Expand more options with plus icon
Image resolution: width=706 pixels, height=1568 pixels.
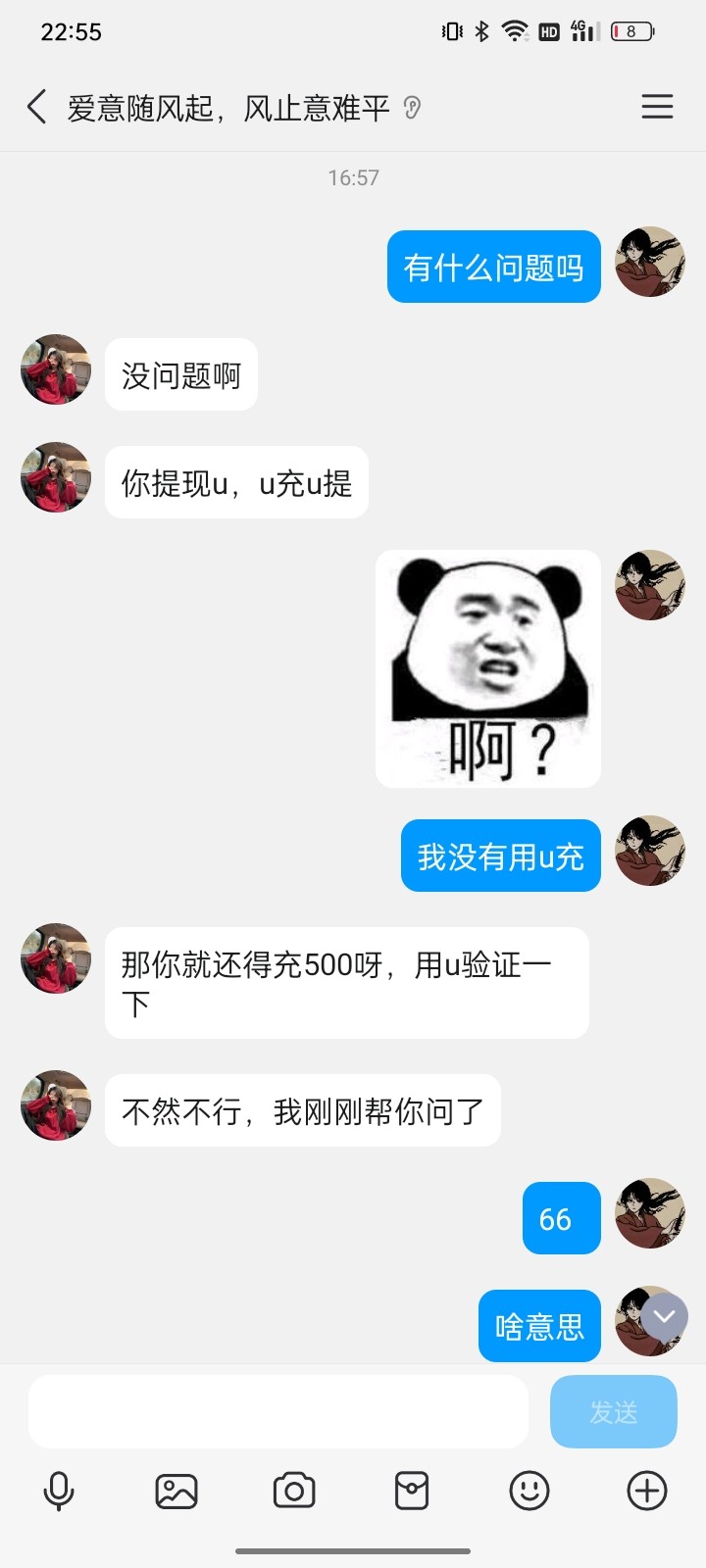pos(647,1491)
